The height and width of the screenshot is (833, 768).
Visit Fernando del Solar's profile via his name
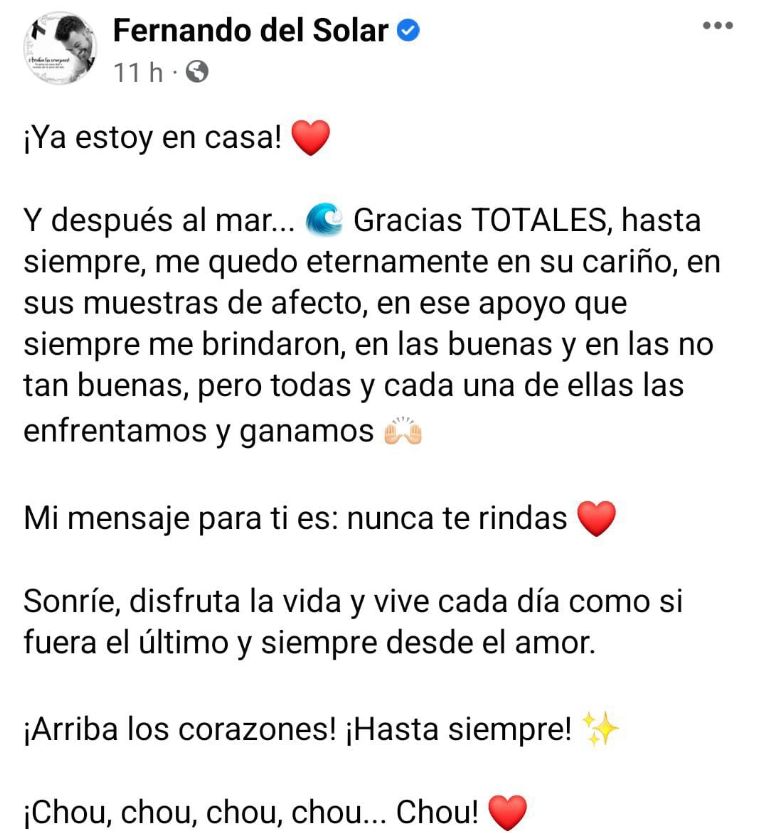pos(252,30)
